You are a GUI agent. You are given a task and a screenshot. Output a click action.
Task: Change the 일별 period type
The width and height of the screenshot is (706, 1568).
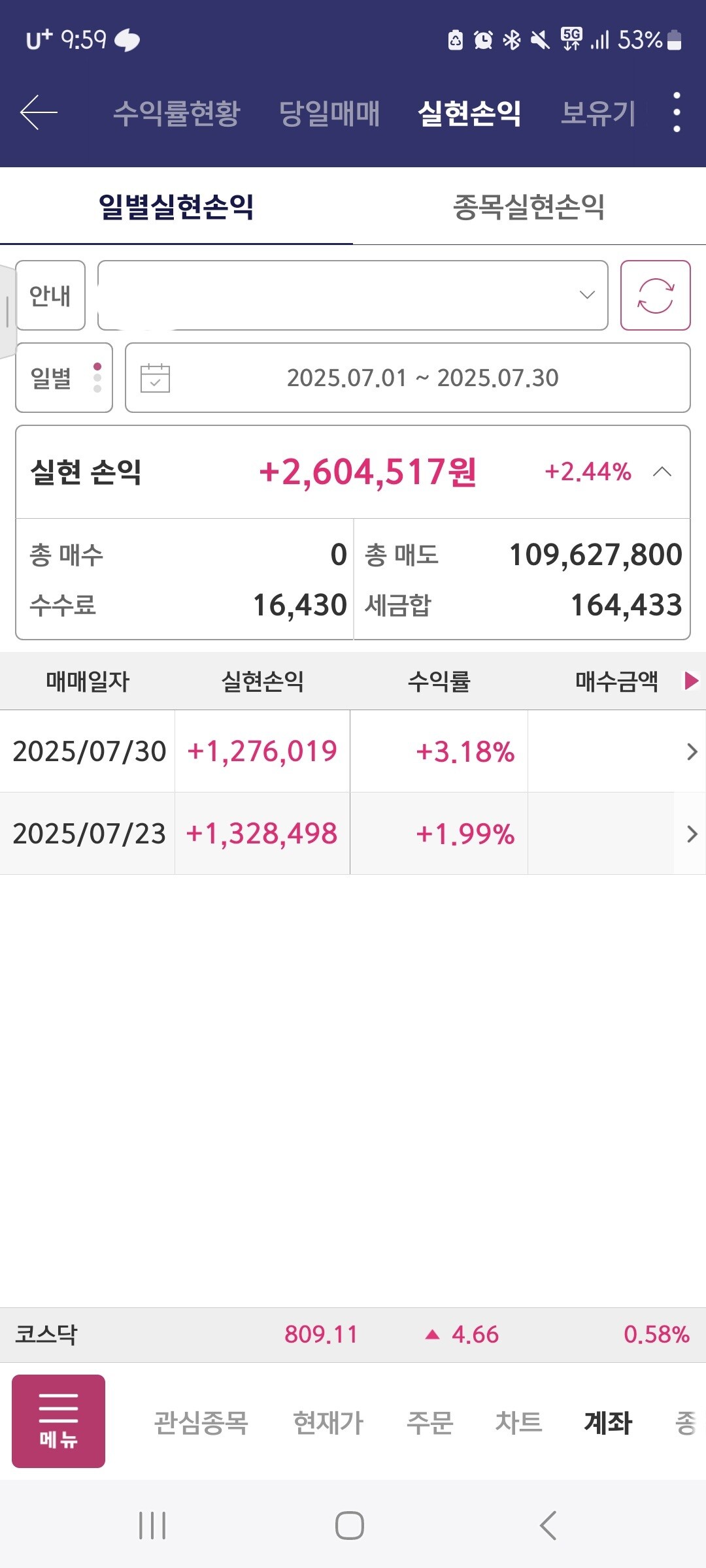click(x=64, y=378)
